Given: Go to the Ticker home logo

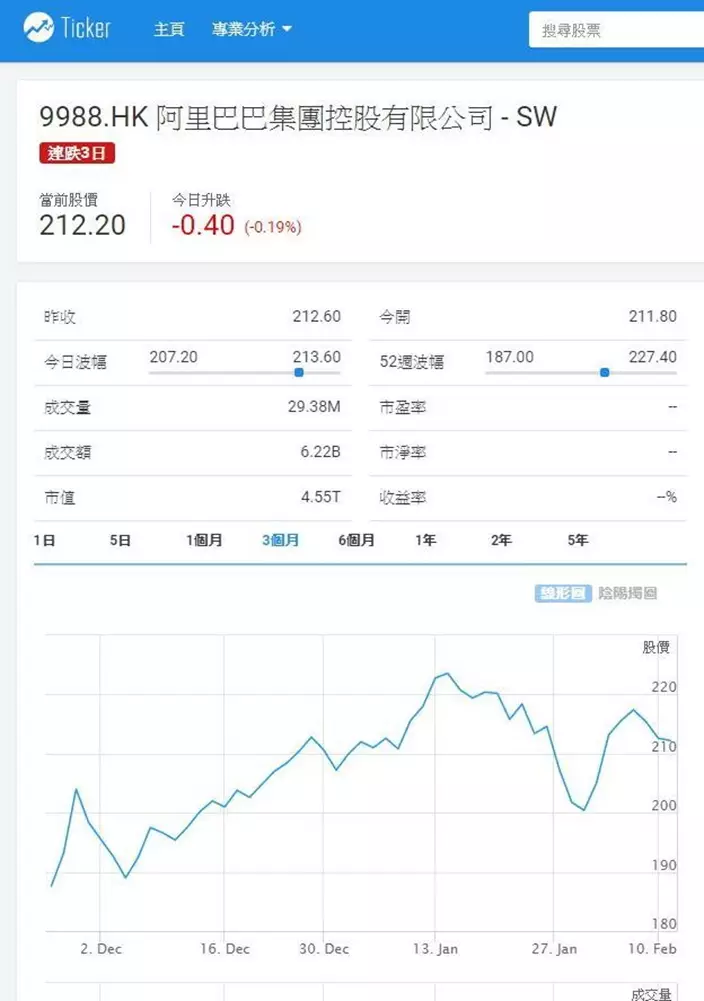Looking at the screenshot, I should [x=67, y=28].
